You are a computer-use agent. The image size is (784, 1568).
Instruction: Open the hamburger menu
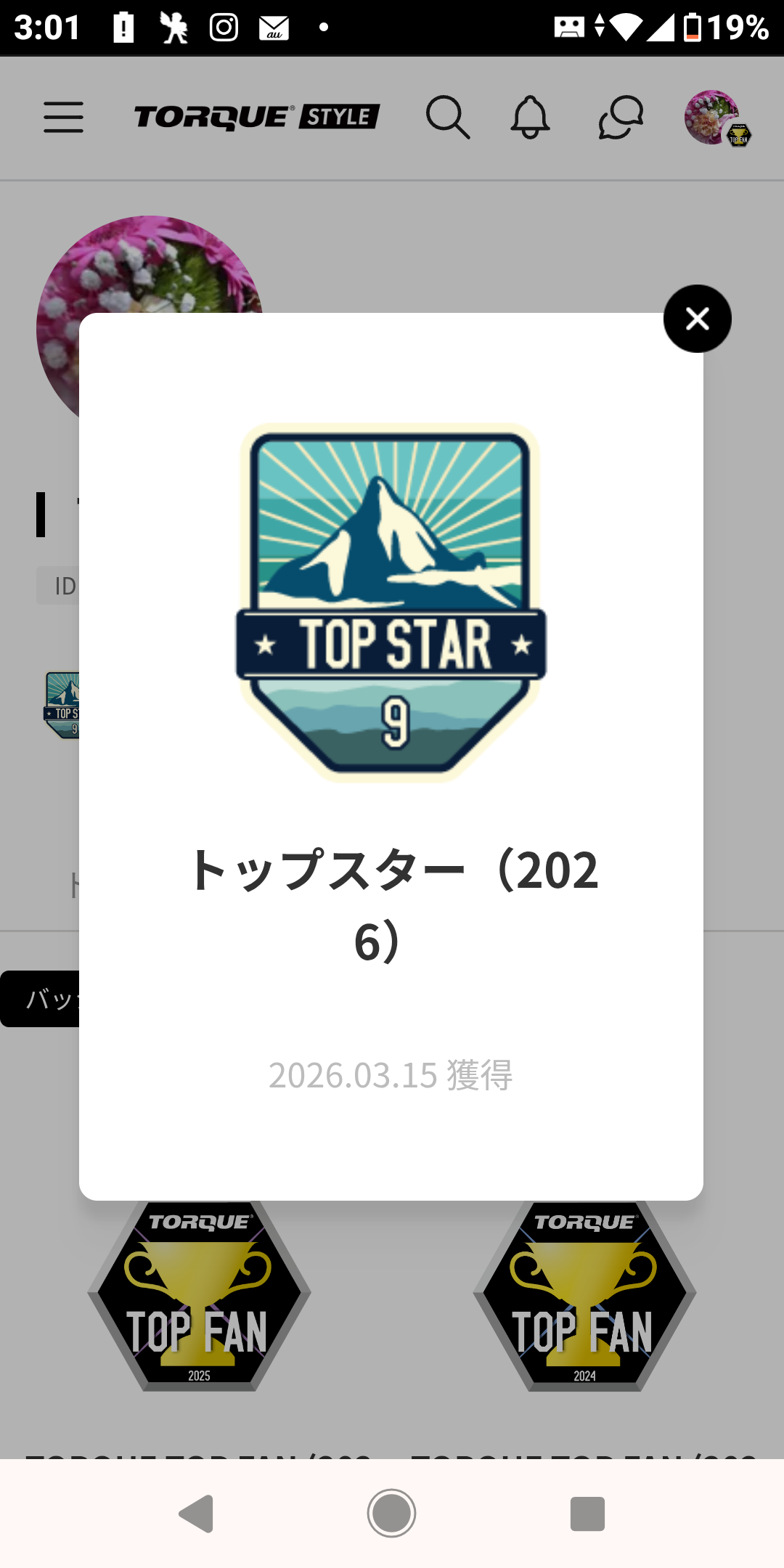63,117
